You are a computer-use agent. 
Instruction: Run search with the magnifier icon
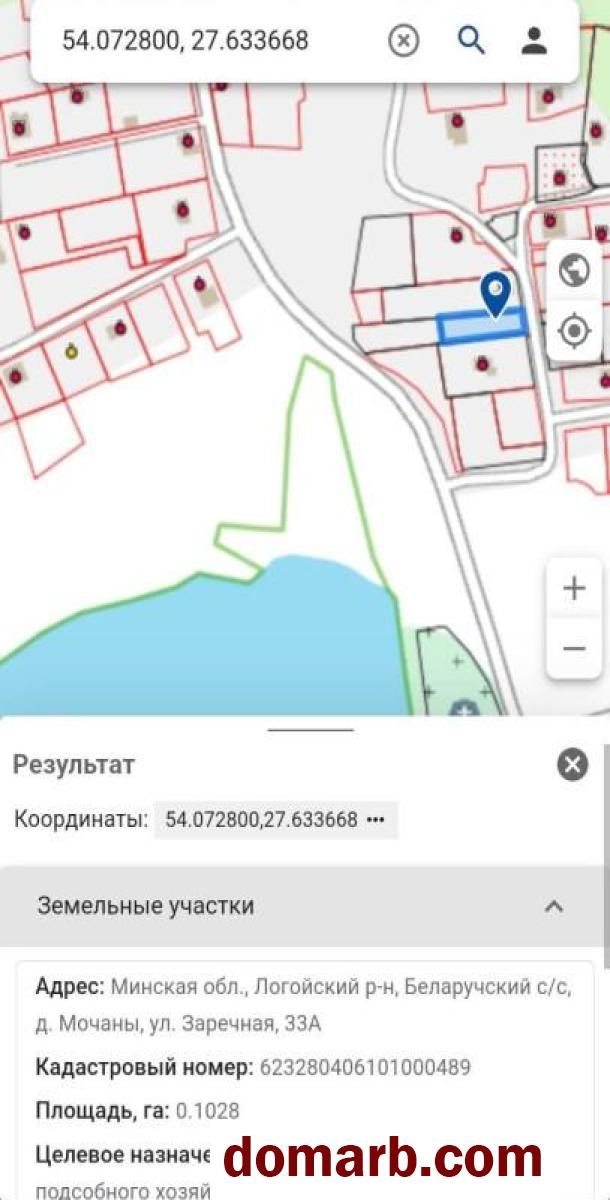(x=471, y=40)
